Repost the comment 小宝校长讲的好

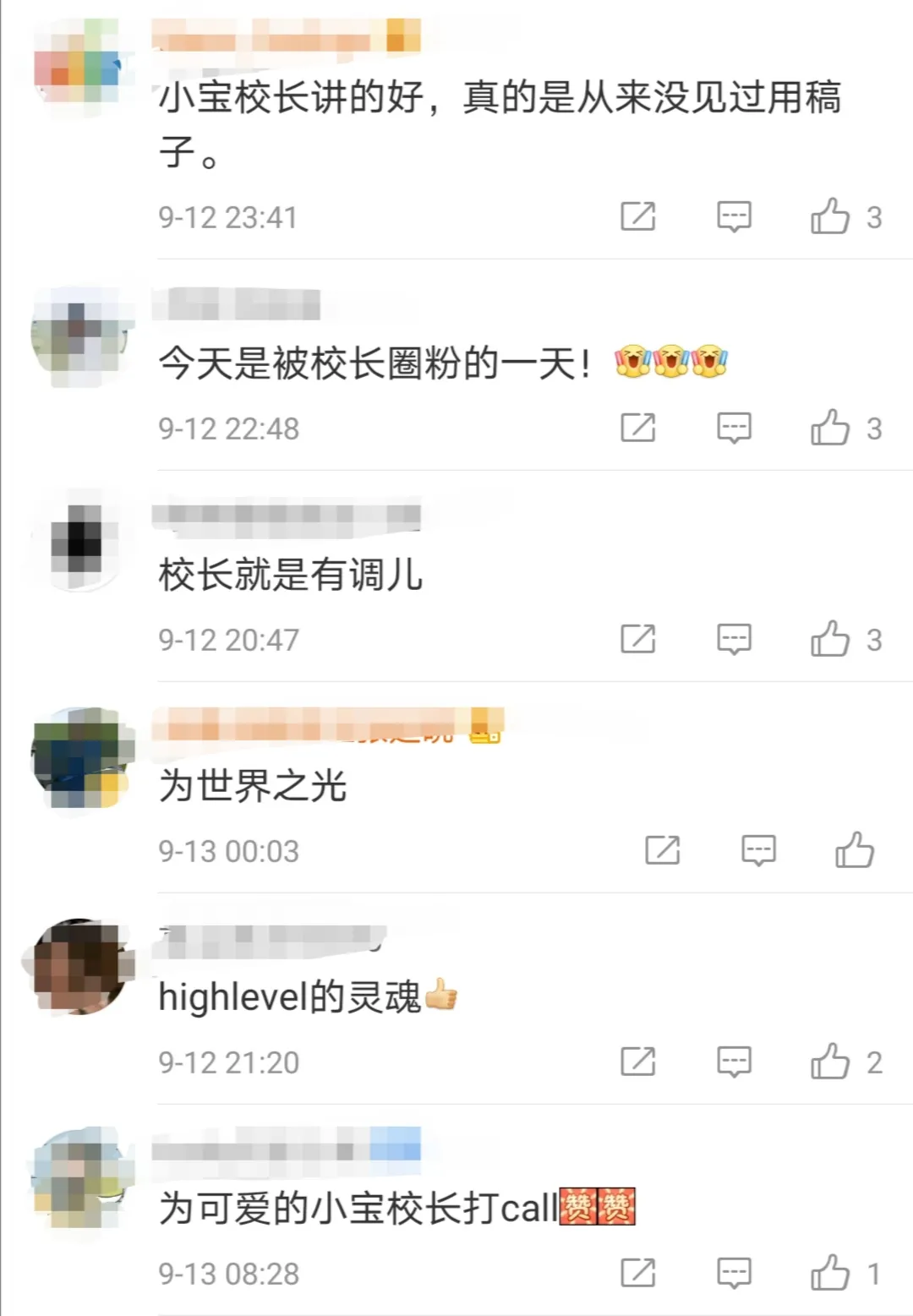tap(638, 216)
